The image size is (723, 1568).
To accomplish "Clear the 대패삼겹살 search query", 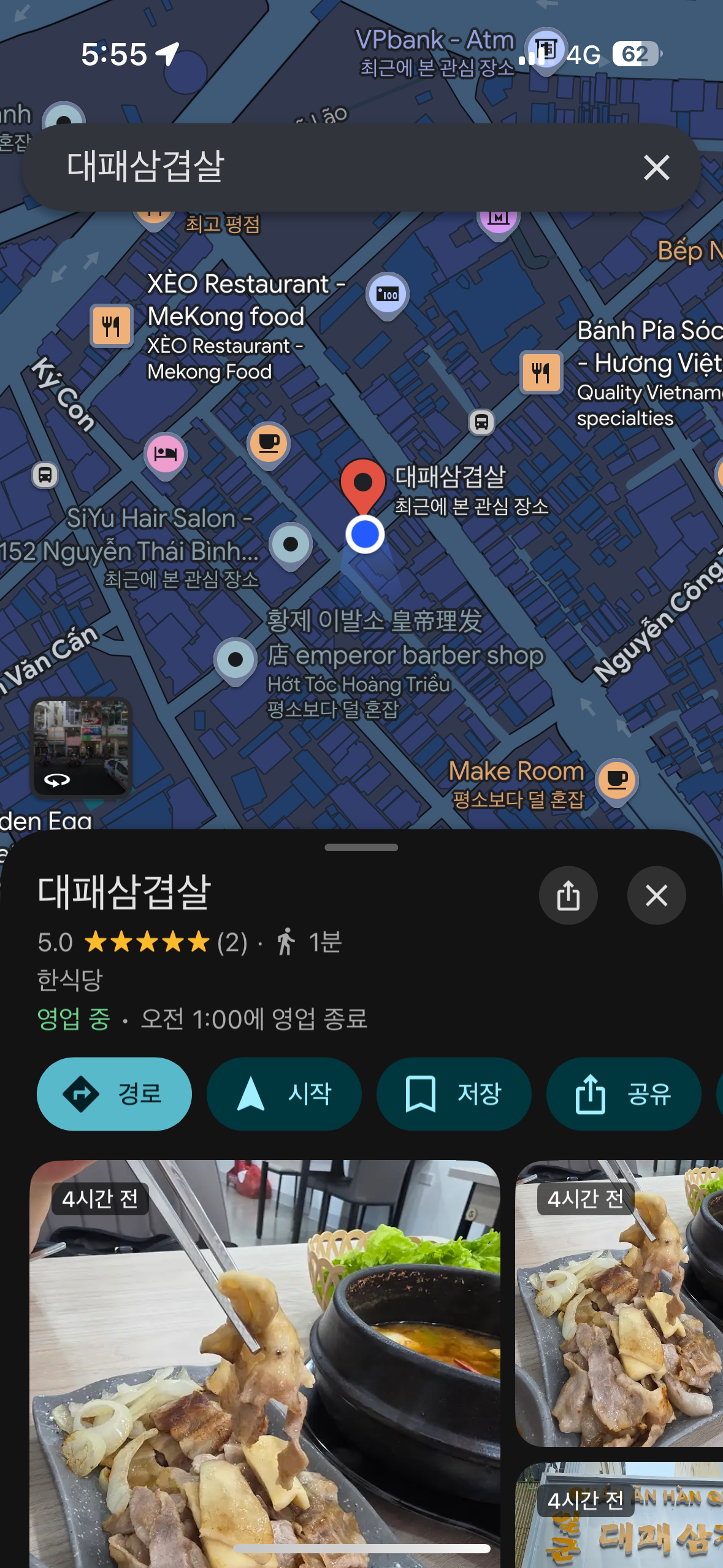I will (x=656, y=167).
